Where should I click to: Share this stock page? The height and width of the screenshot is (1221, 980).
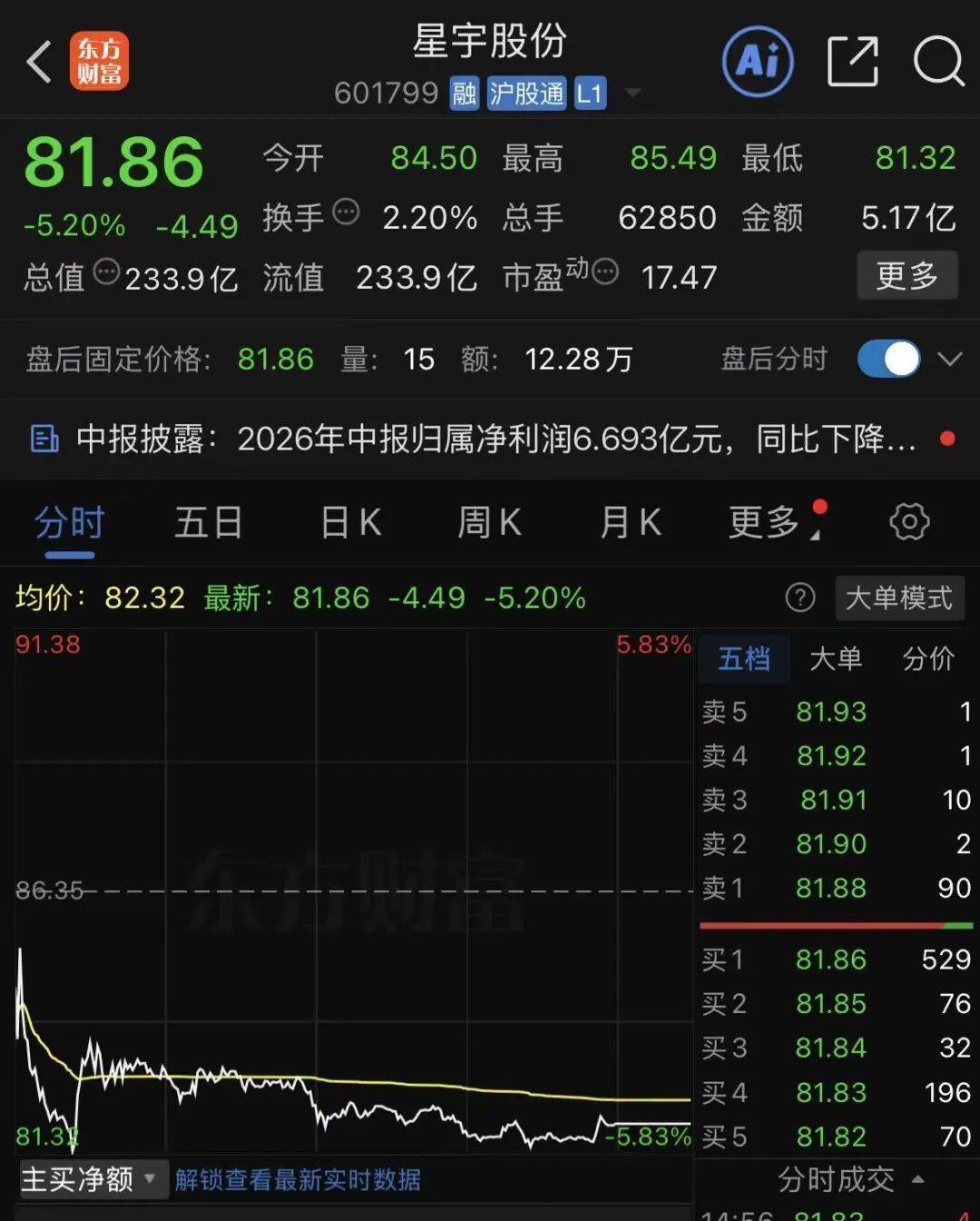[x=853, y=62]
